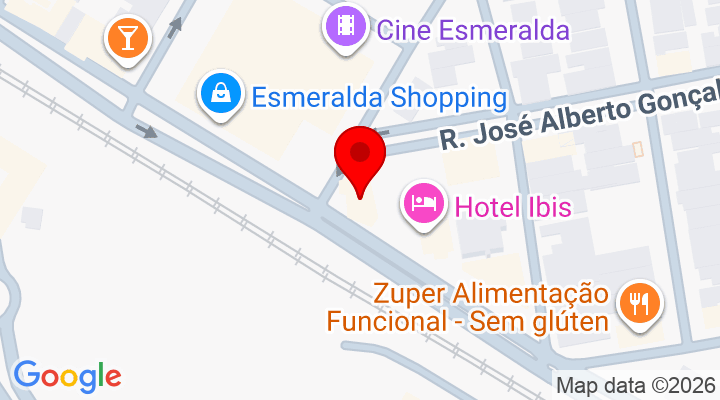Select Zuper Alimentação Funcional restaurant marker

pos(637,301)
